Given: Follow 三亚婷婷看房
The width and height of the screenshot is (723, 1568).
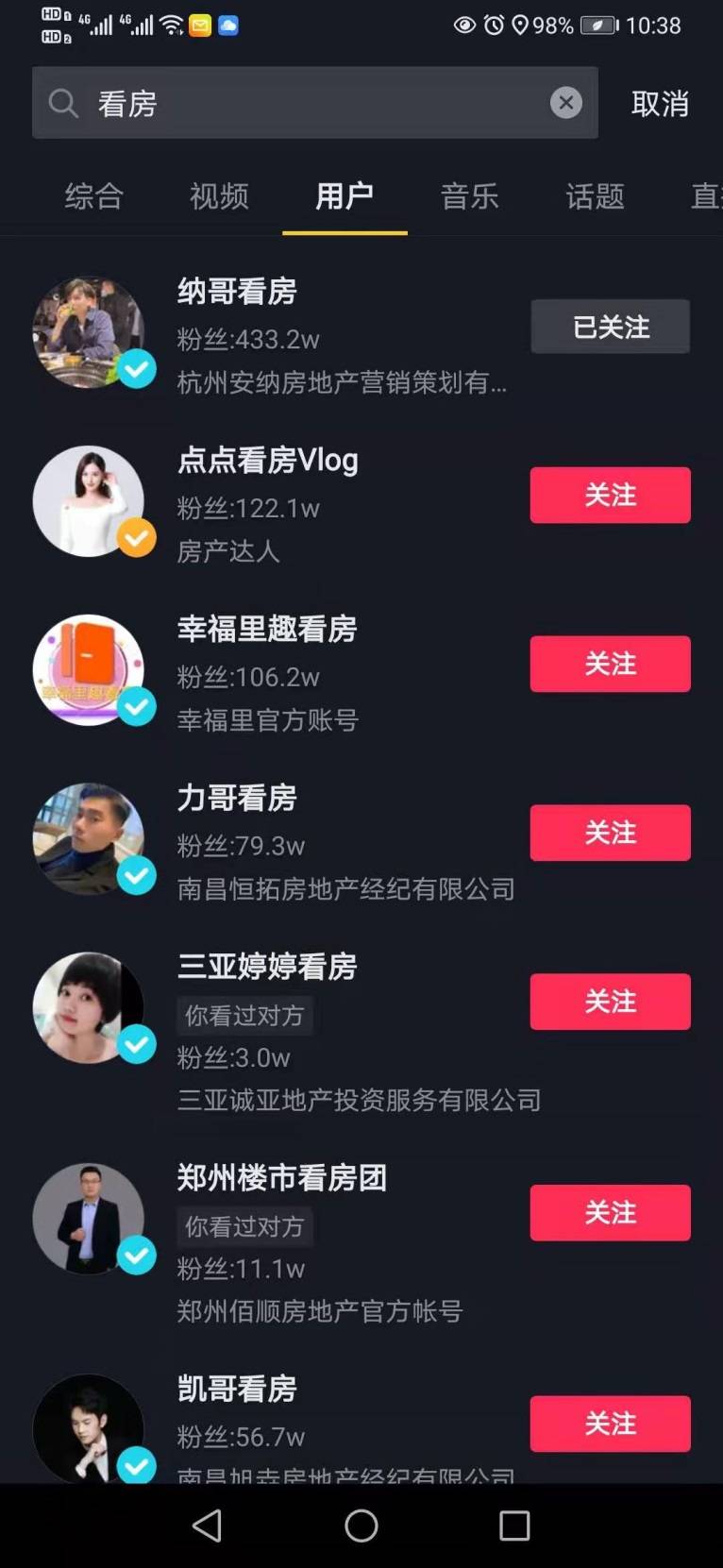Looking at the screenshot, I should click(610, 1002).
